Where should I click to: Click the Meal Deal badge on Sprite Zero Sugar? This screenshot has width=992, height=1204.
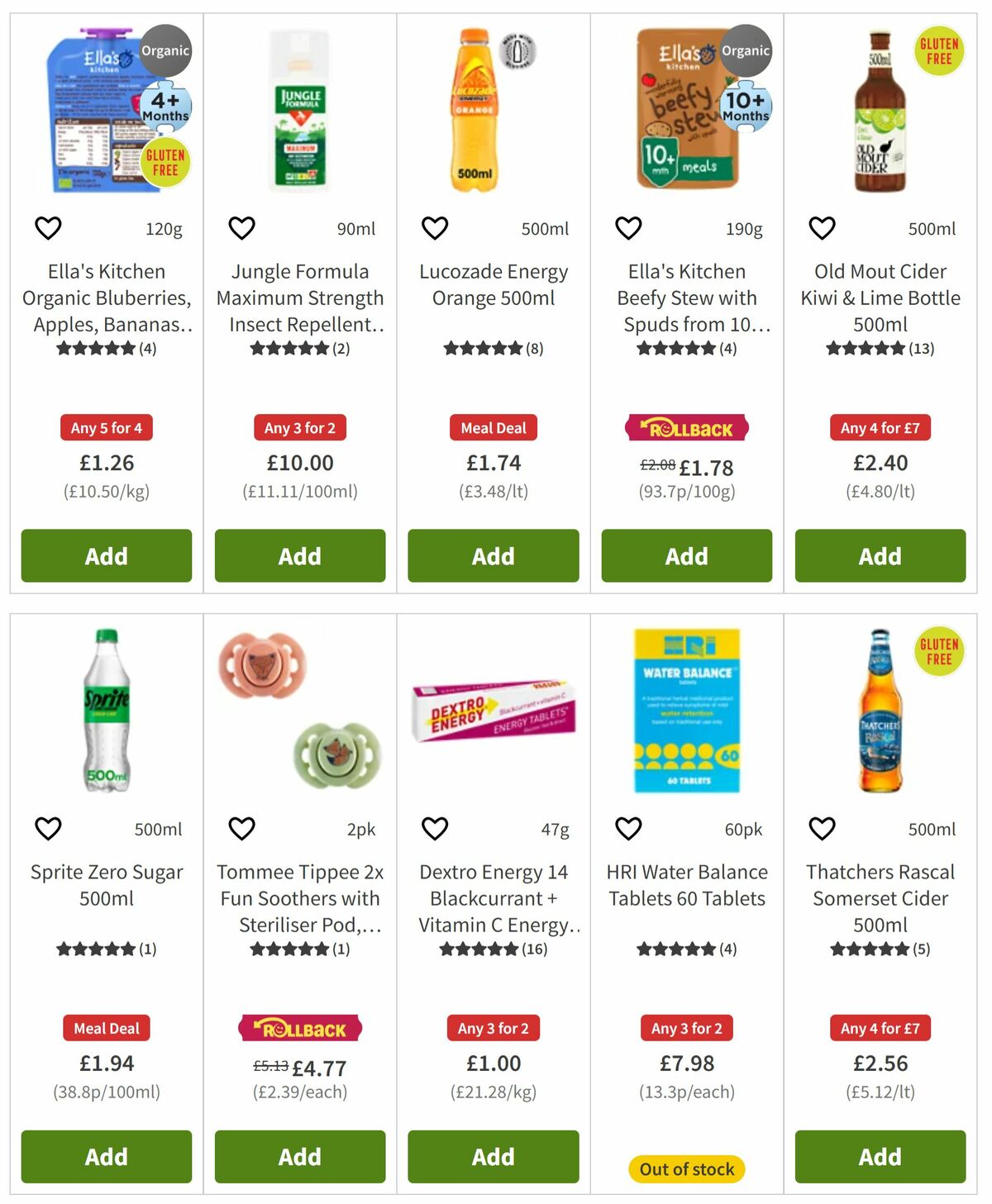tap(106, 1028)
